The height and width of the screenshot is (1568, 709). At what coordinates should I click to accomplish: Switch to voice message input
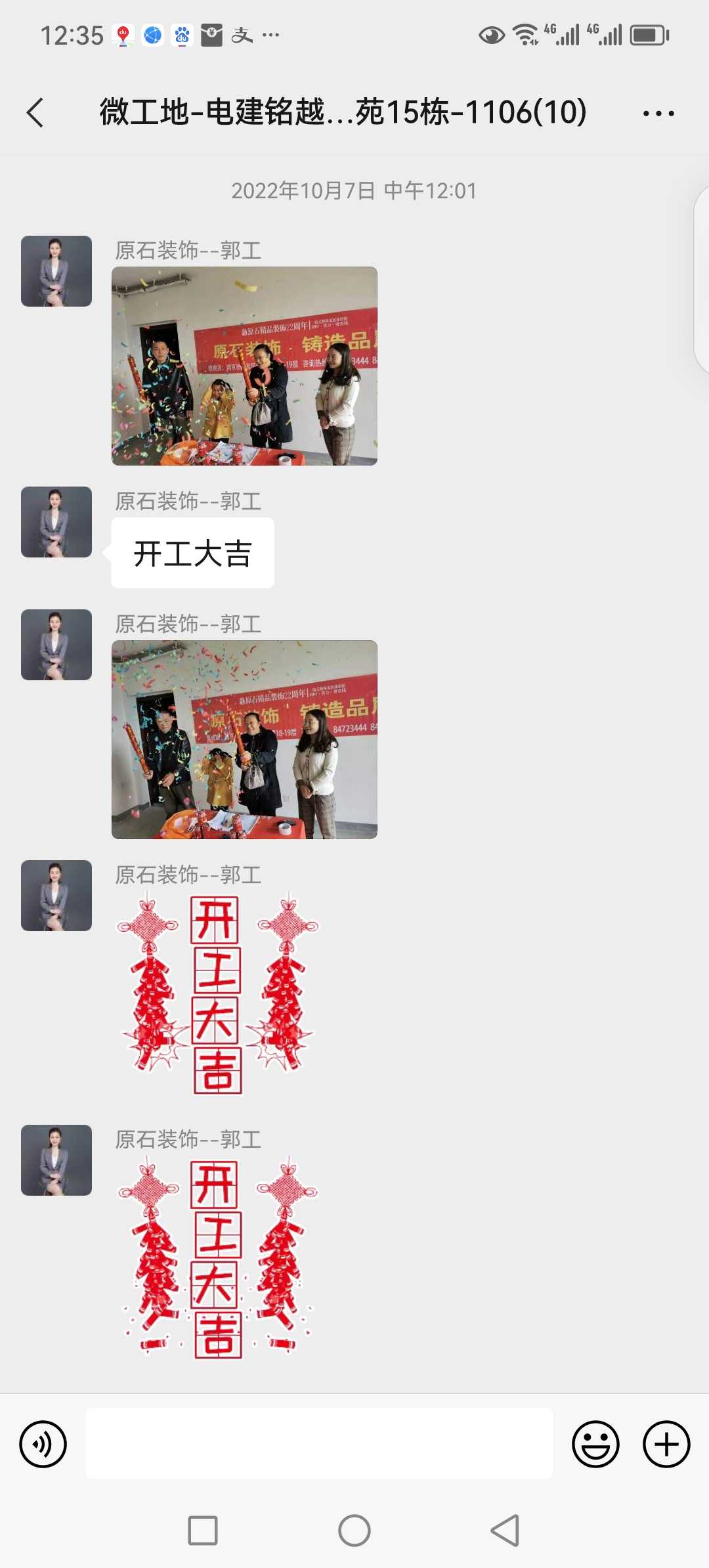pyautogui.click(x=43, y=1444)
